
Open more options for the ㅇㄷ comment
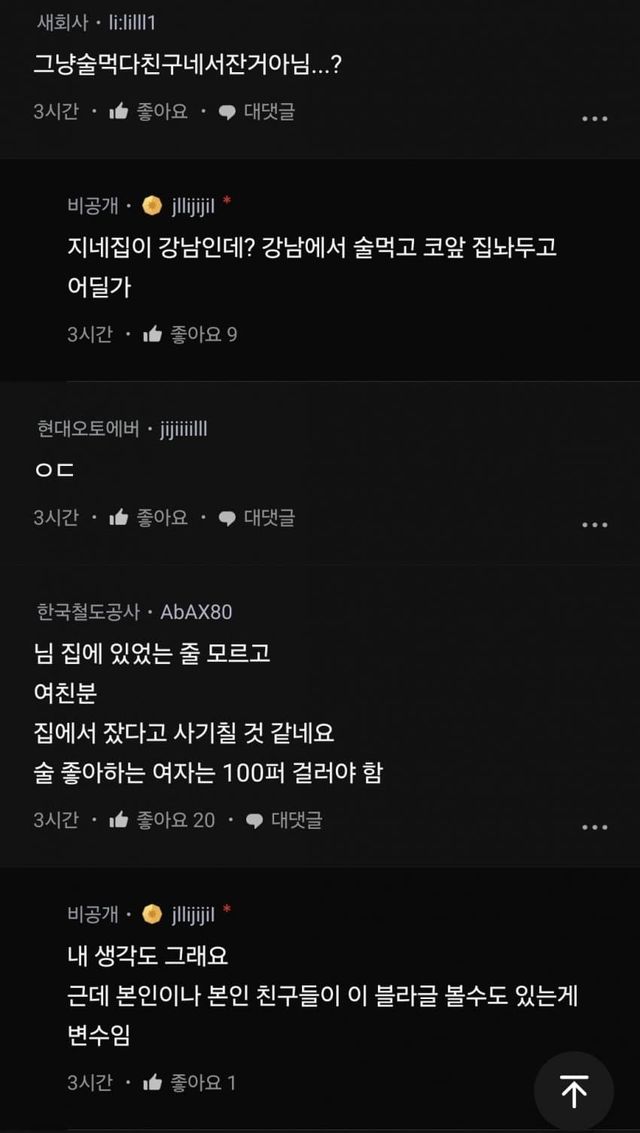click(594, 525)
